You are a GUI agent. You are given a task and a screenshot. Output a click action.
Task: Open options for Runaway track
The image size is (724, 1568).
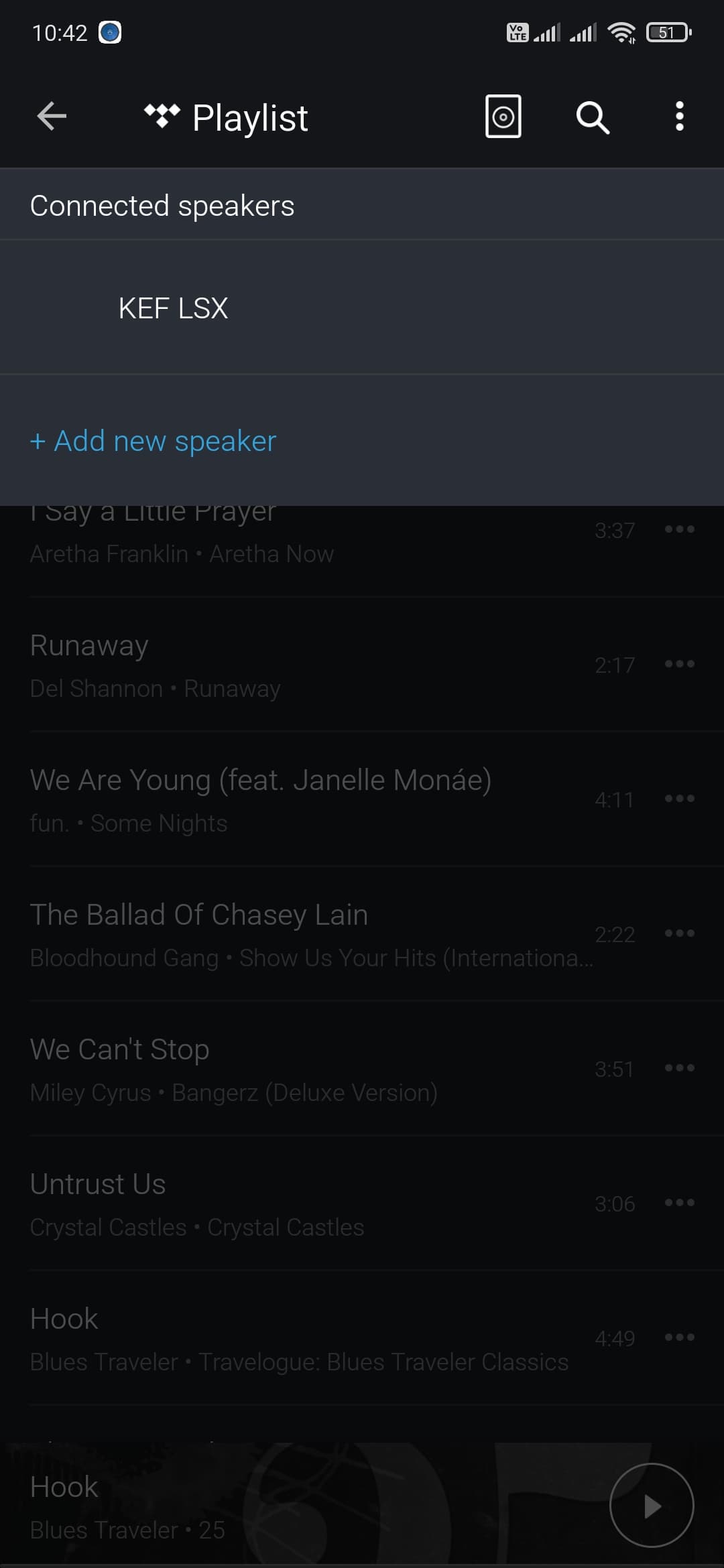679,664
